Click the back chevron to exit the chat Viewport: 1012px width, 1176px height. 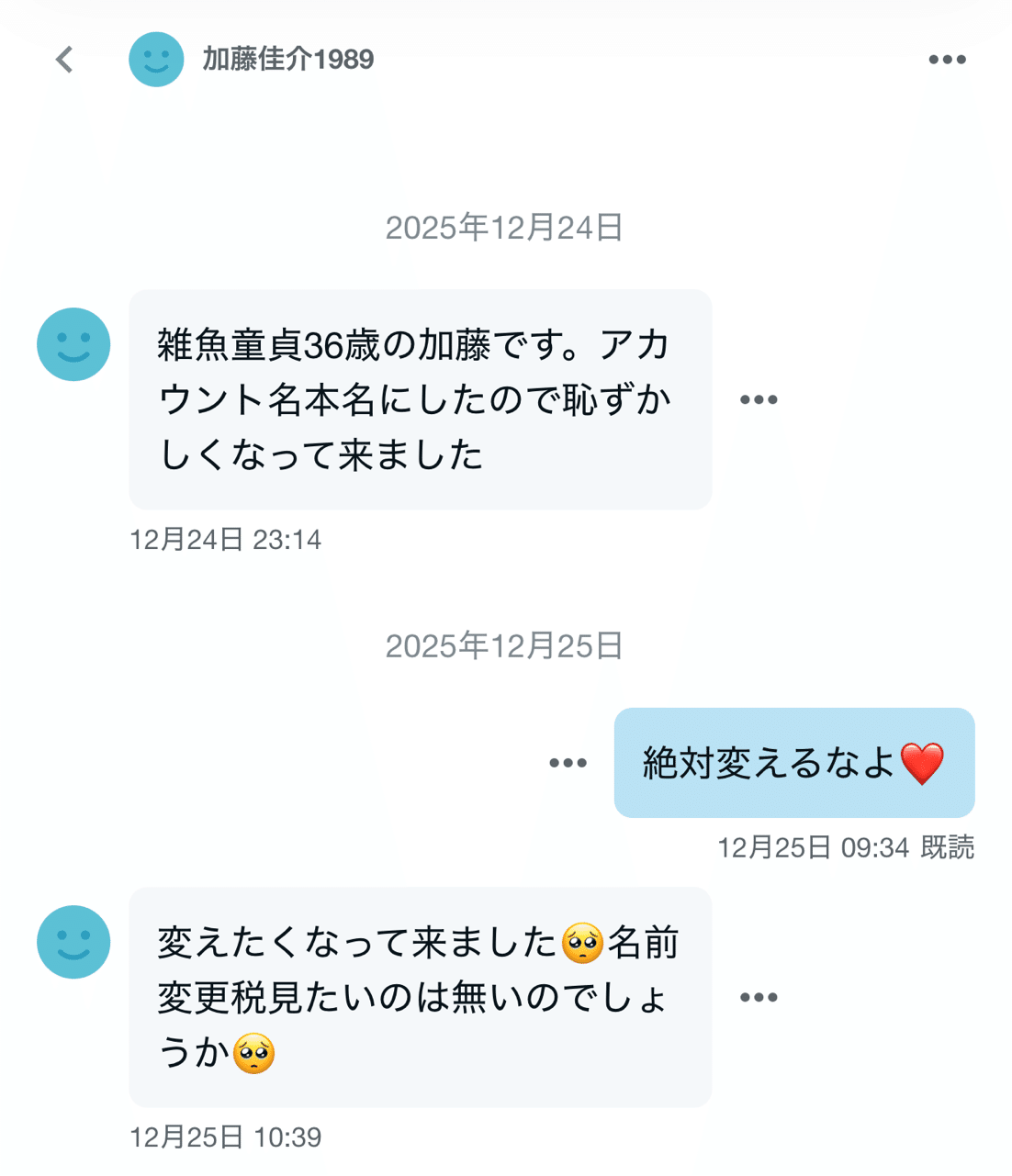[x=62, y=58]
